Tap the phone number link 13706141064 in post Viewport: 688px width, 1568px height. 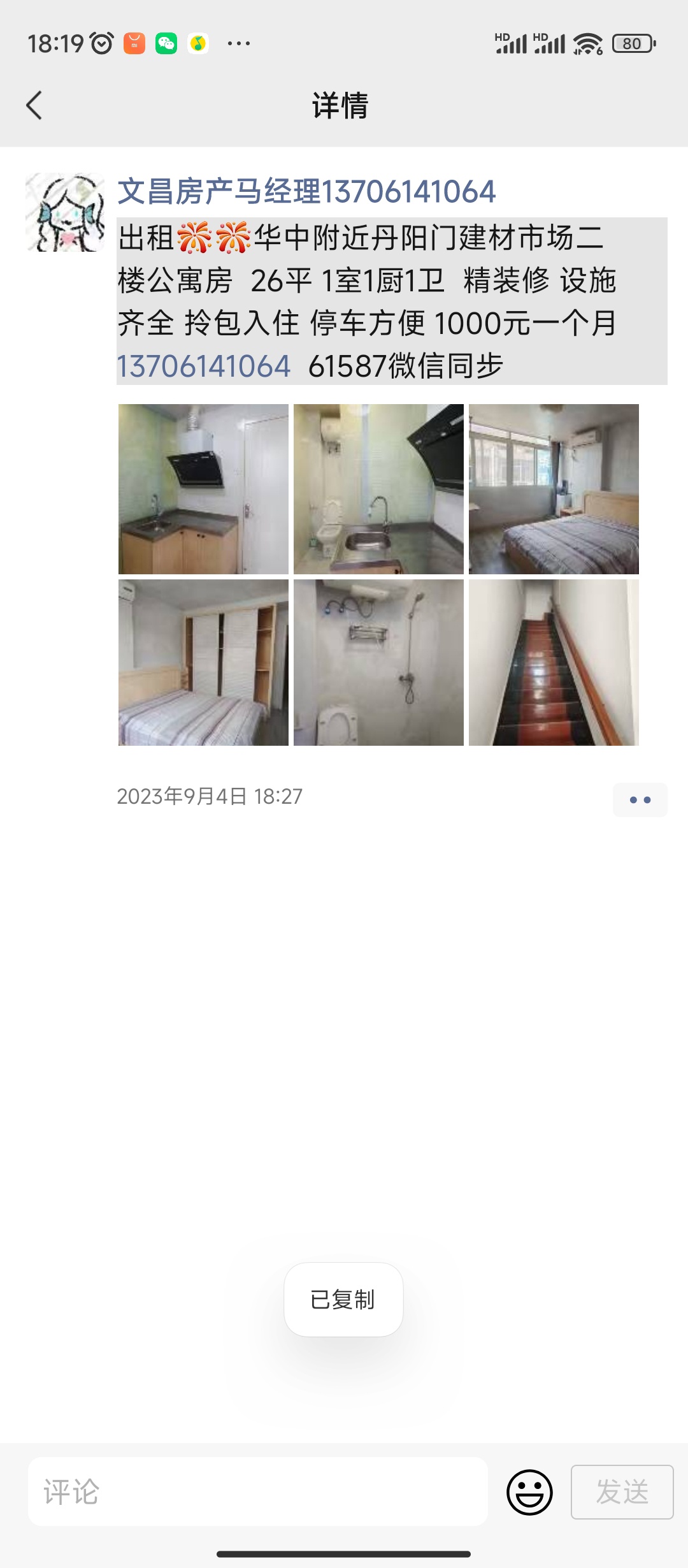pos(204,367)
